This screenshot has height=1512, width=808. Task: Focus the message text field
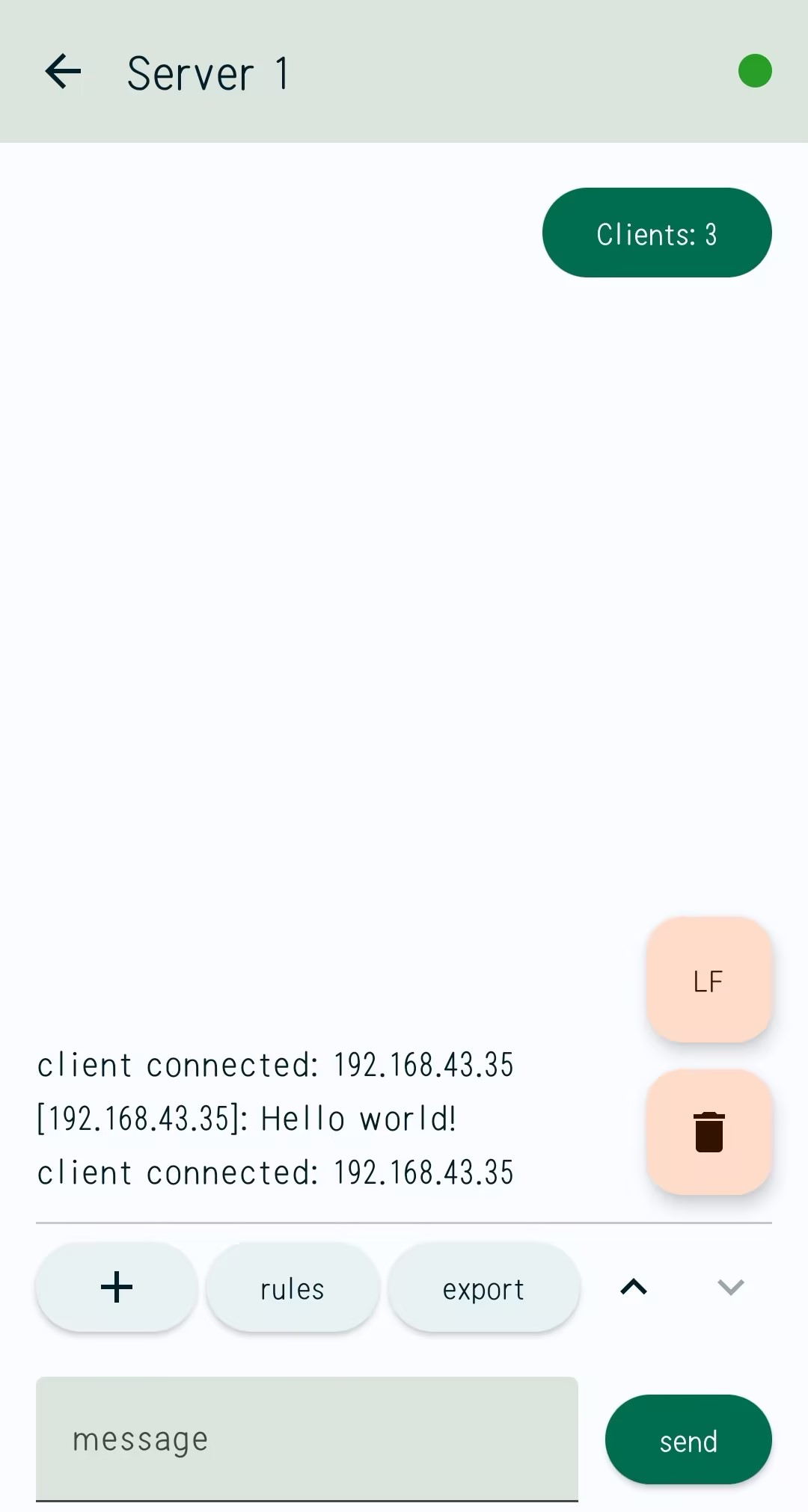tap(307, 1438)
